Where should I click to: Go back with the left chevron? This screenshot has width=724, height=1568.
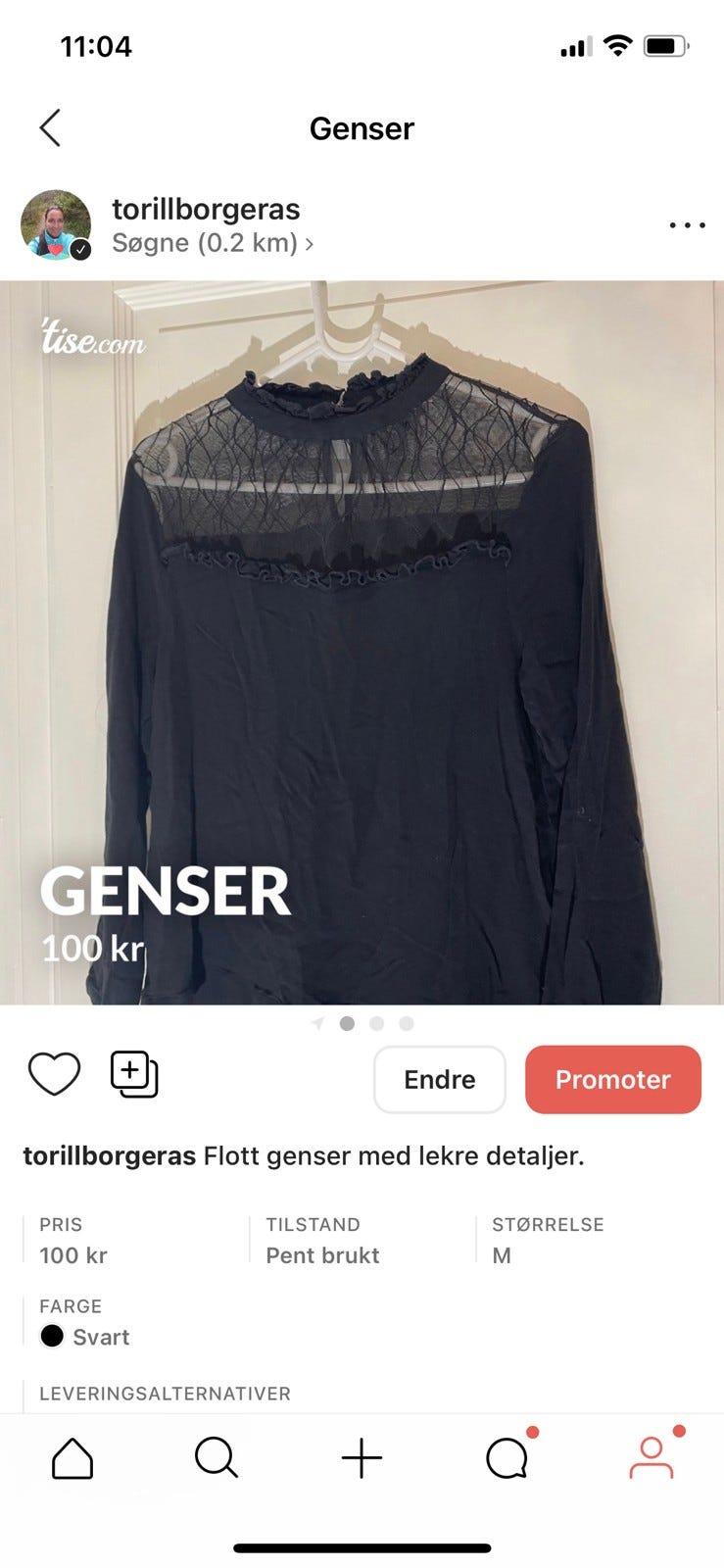tap(50, 127)
